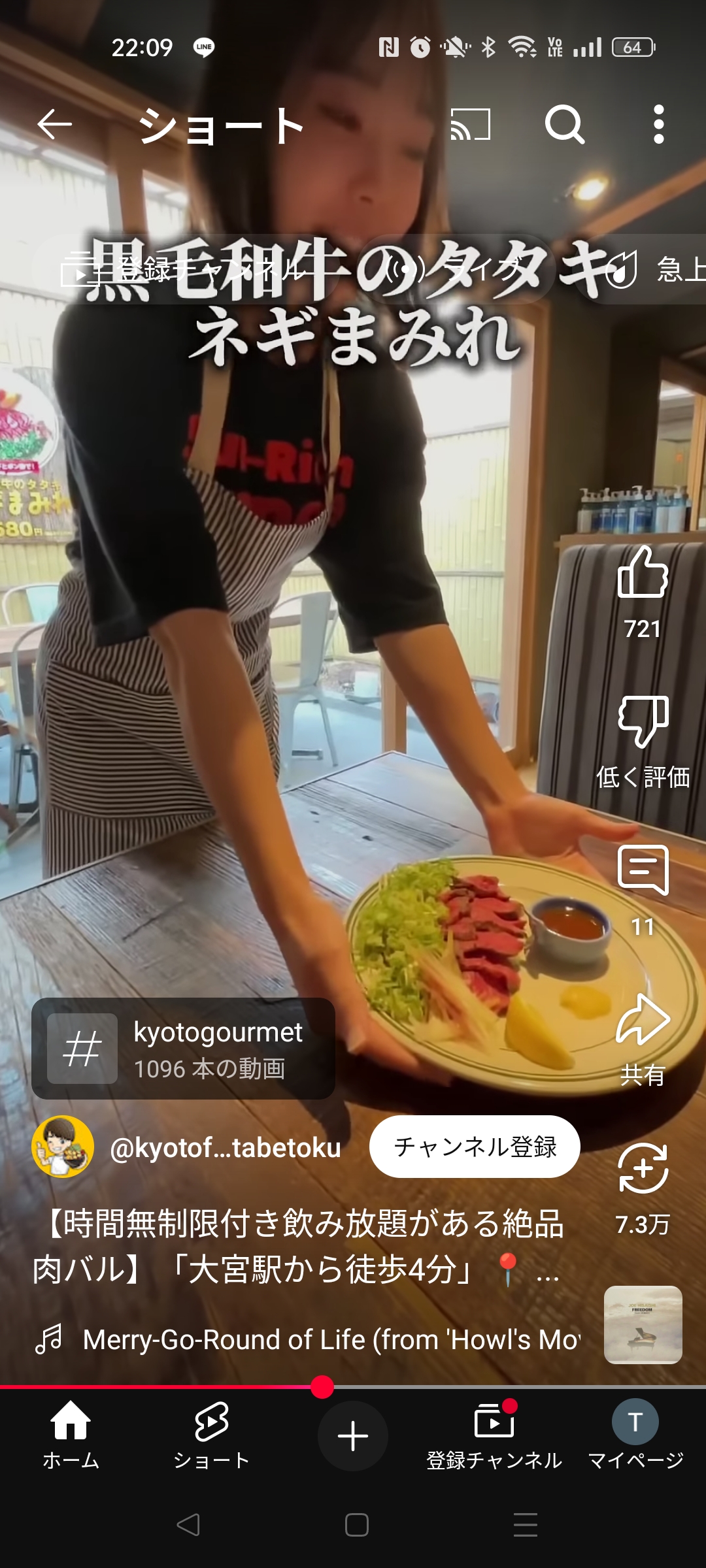706x1568 pixels.
Task: Open the search icon
Action: tap(565, 124)
